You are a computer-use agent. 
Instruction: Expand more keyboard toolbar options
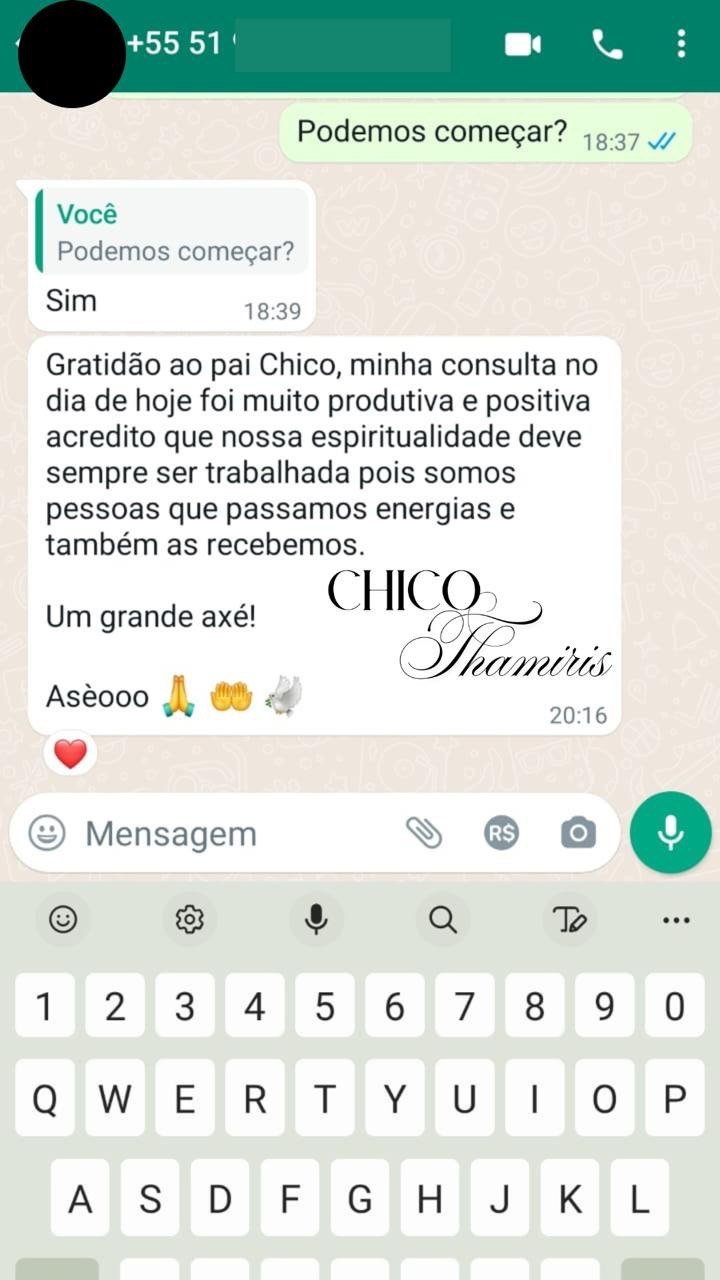(676, 919)
